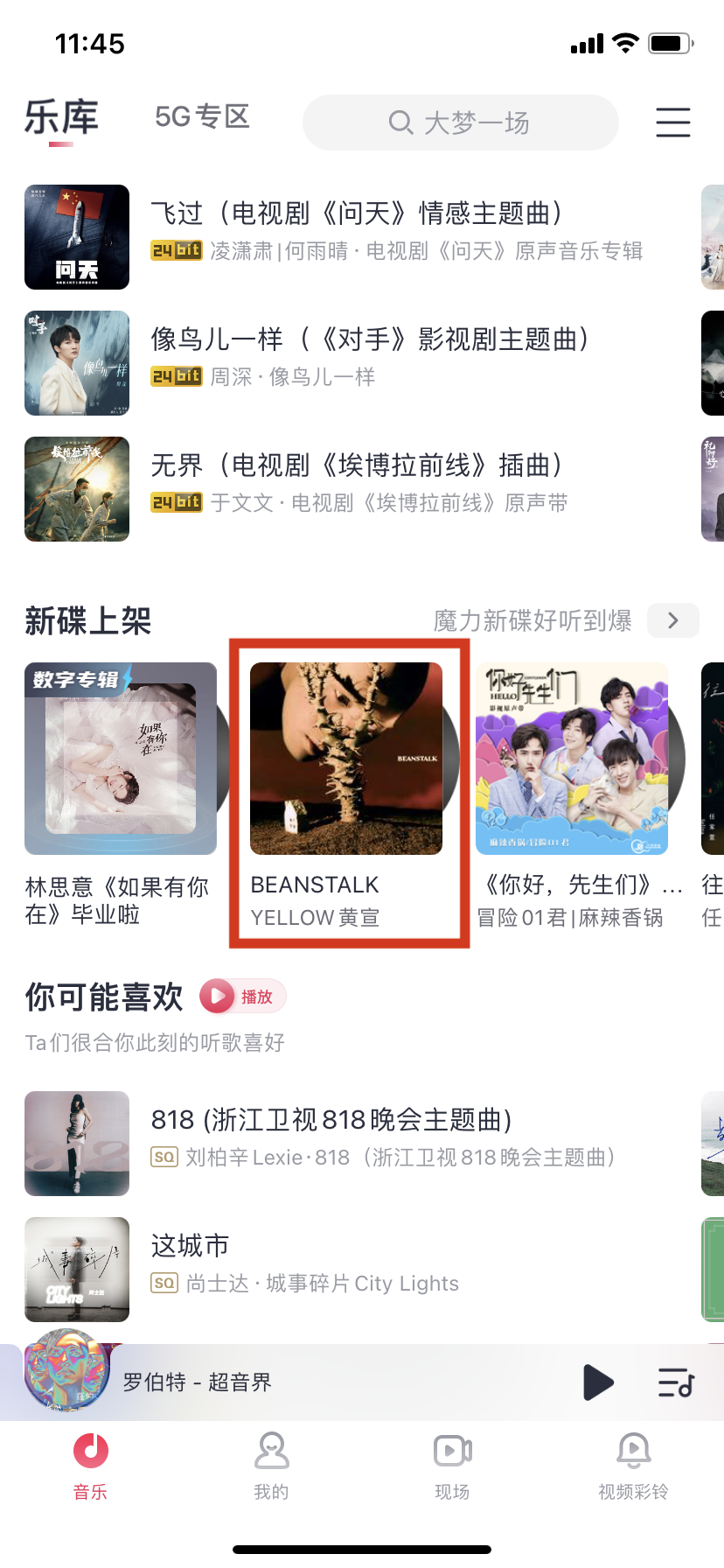The width and height of the screenshot is (724, 1568).
Task: Open the now-playing cover for 罗伯特
Action: pyautogui.click(x=66, y=1372)
